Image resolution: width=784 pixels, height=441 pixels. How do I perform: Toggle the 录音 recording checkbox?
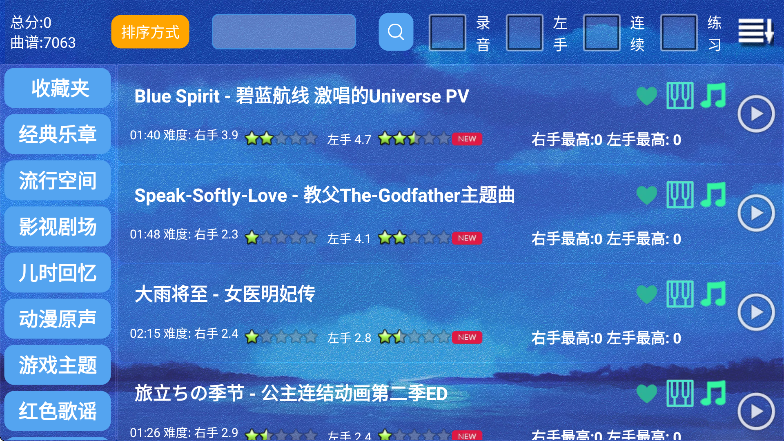click(x=447, y=32)
